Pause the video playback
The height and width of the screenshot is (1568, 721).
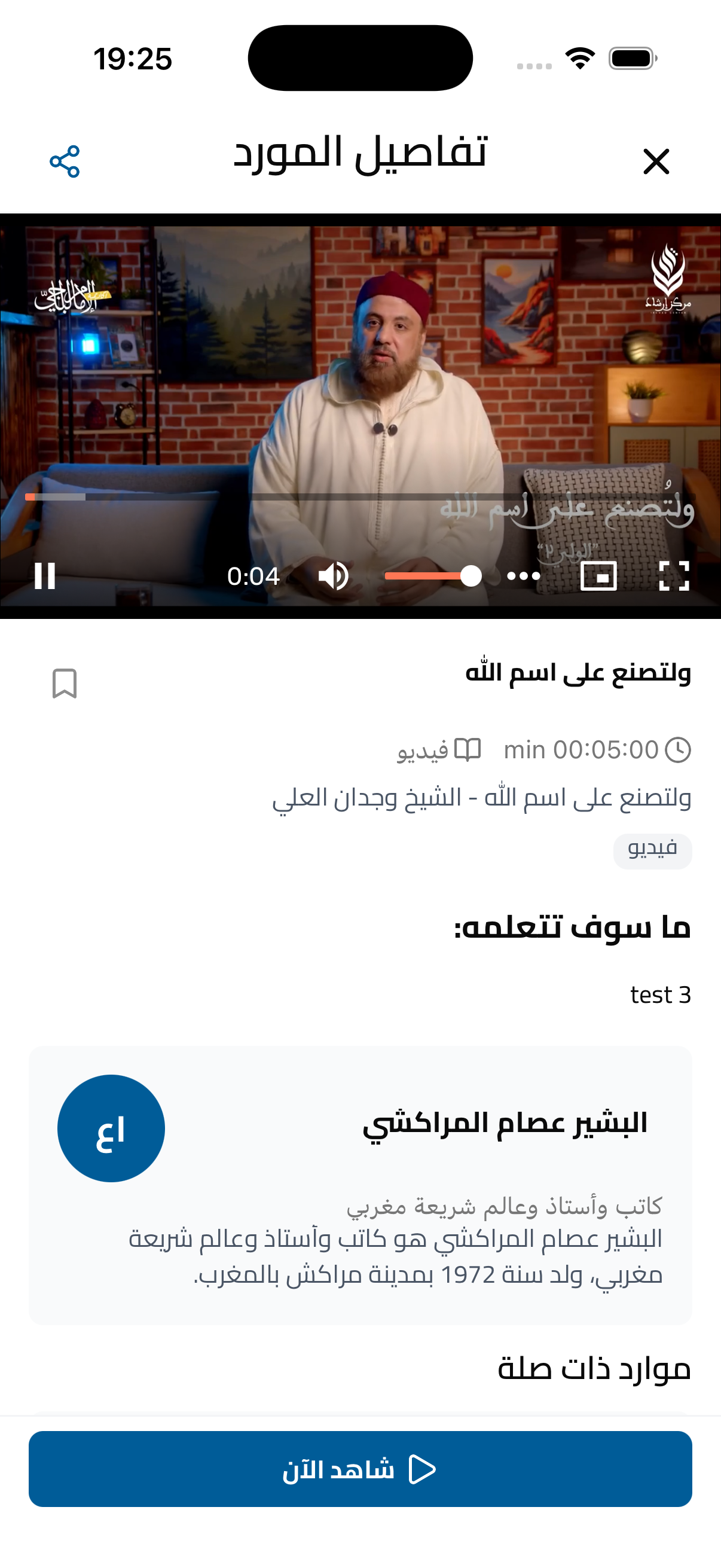[45, 575]
